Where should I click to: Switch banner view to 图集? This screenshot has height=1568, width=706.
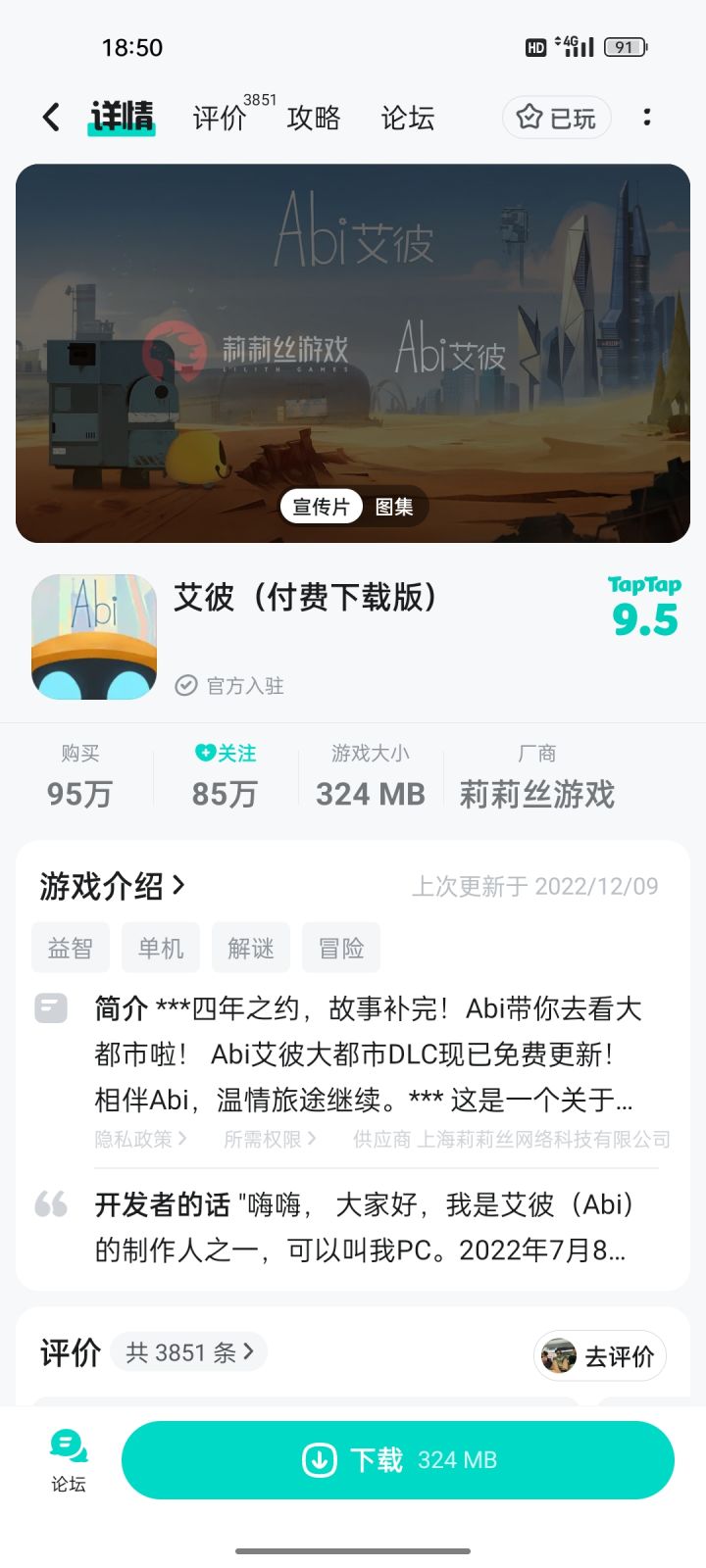click(394, 507)
